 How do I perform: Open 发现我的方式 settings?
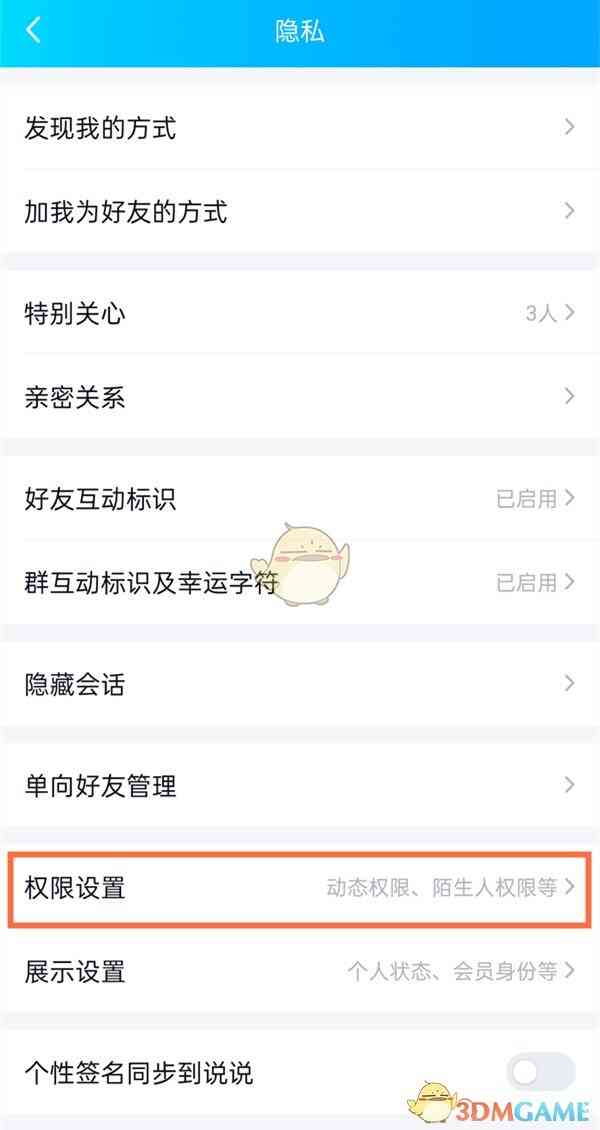300,128
